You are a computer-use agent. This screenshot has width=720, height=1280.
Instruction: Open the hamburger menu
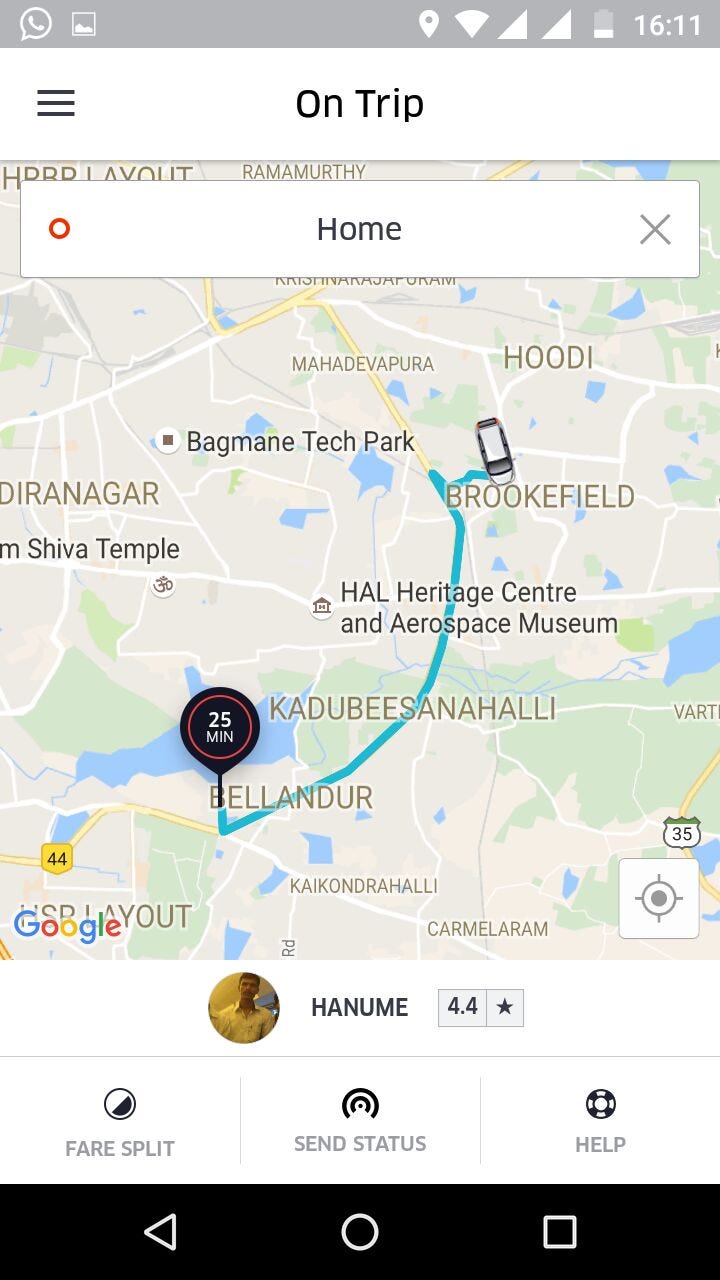(56, 103)
